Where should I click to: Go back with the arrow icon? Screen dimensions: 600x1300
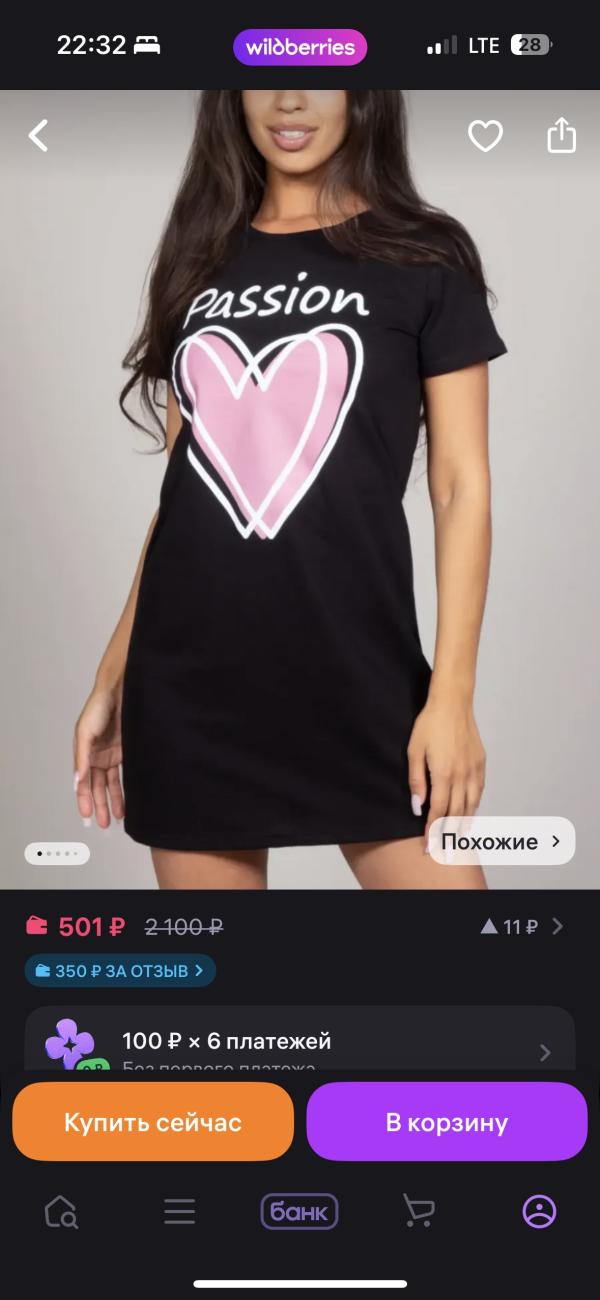click(x=38, y=135)
